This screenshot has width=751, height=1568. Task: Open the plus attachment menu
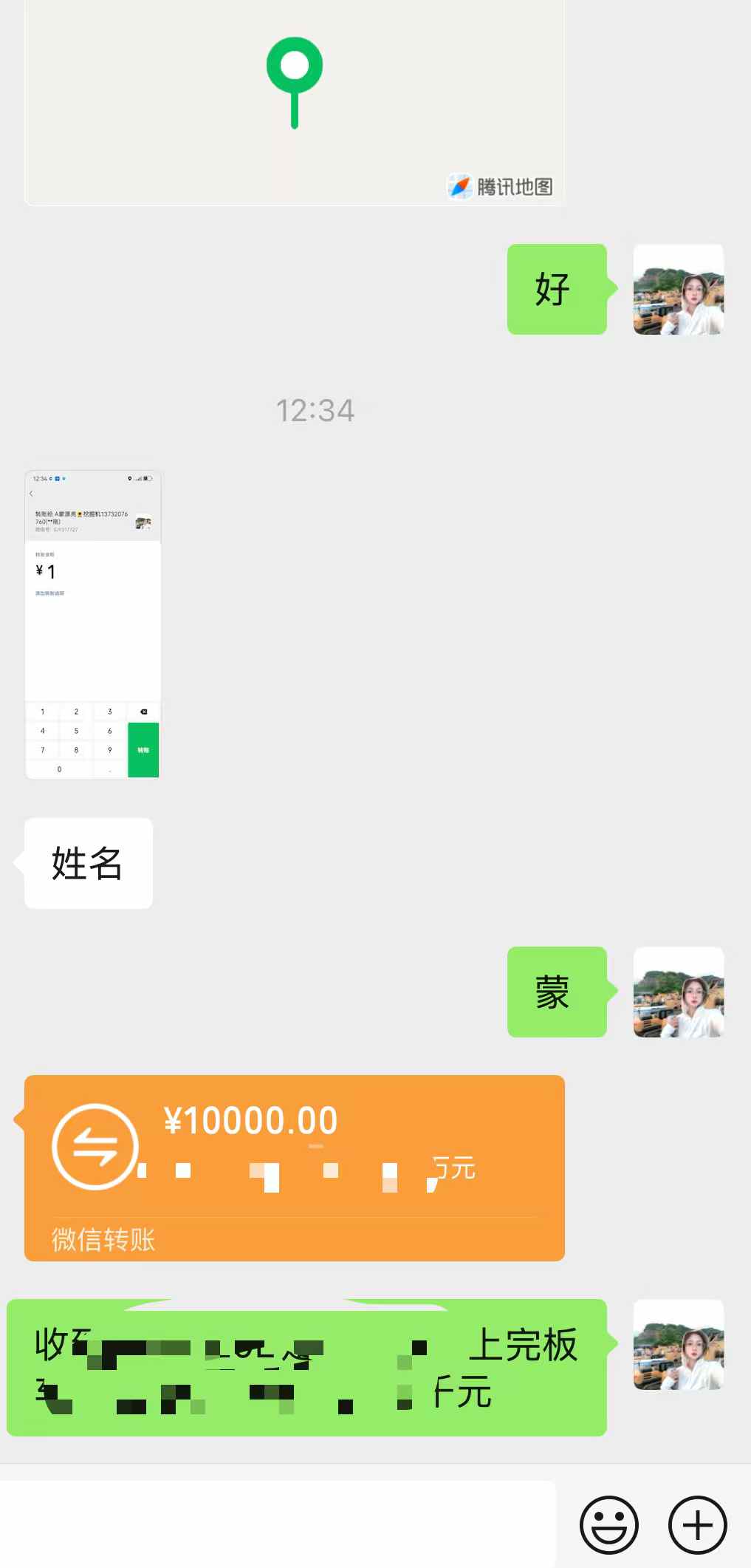tap(697, 1524)
